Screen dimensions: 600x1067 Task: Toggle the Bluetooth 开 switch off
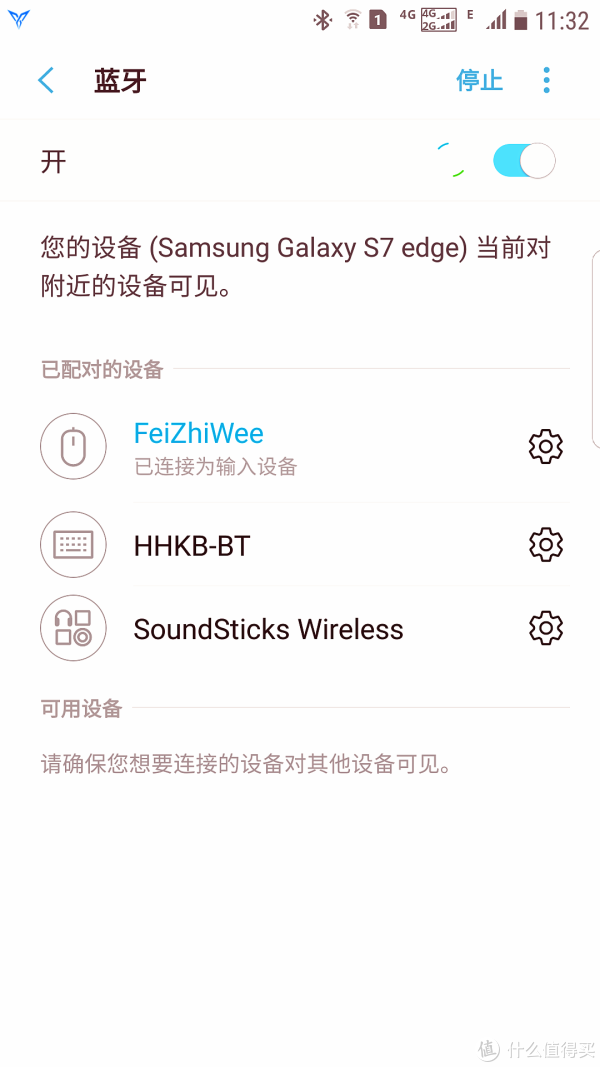tap(524, 161)
